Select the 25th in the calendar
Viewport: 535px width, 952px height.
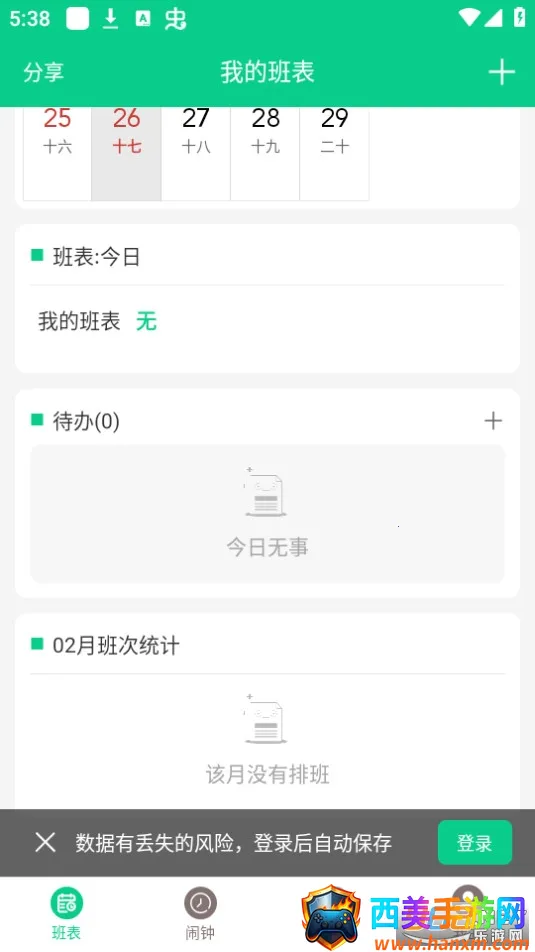tap(57, 154)
